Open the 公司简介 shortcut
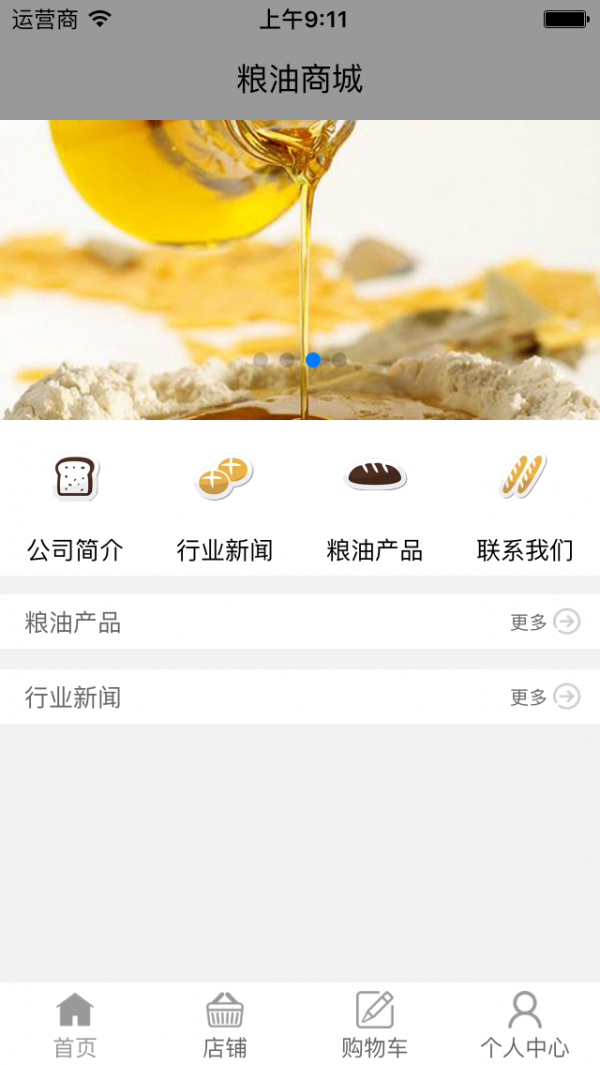Image resolution: width=600 pixels, height=1065 pixels. [75, 506]
